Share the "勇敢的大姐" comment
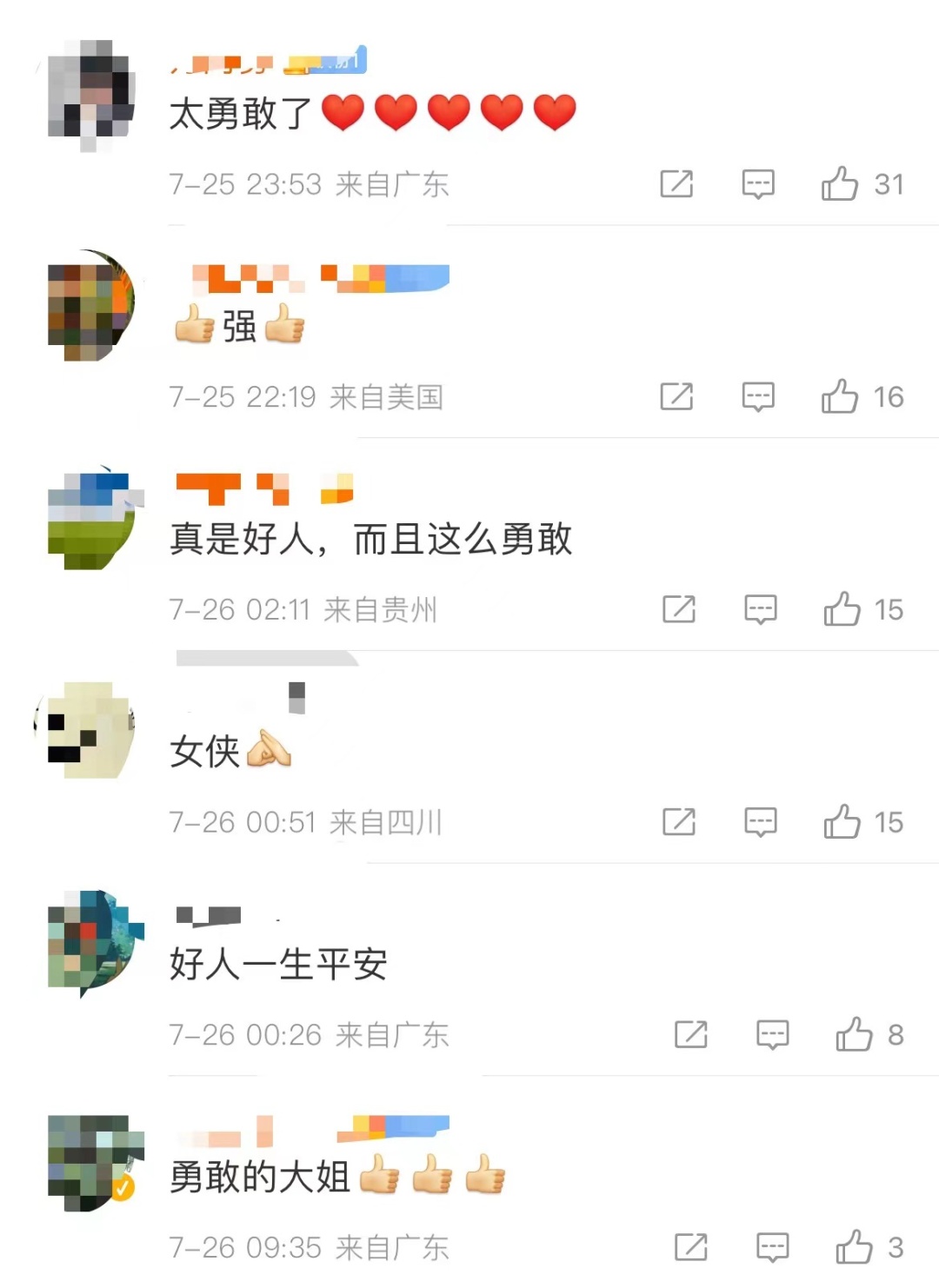 click(689, 1246)
